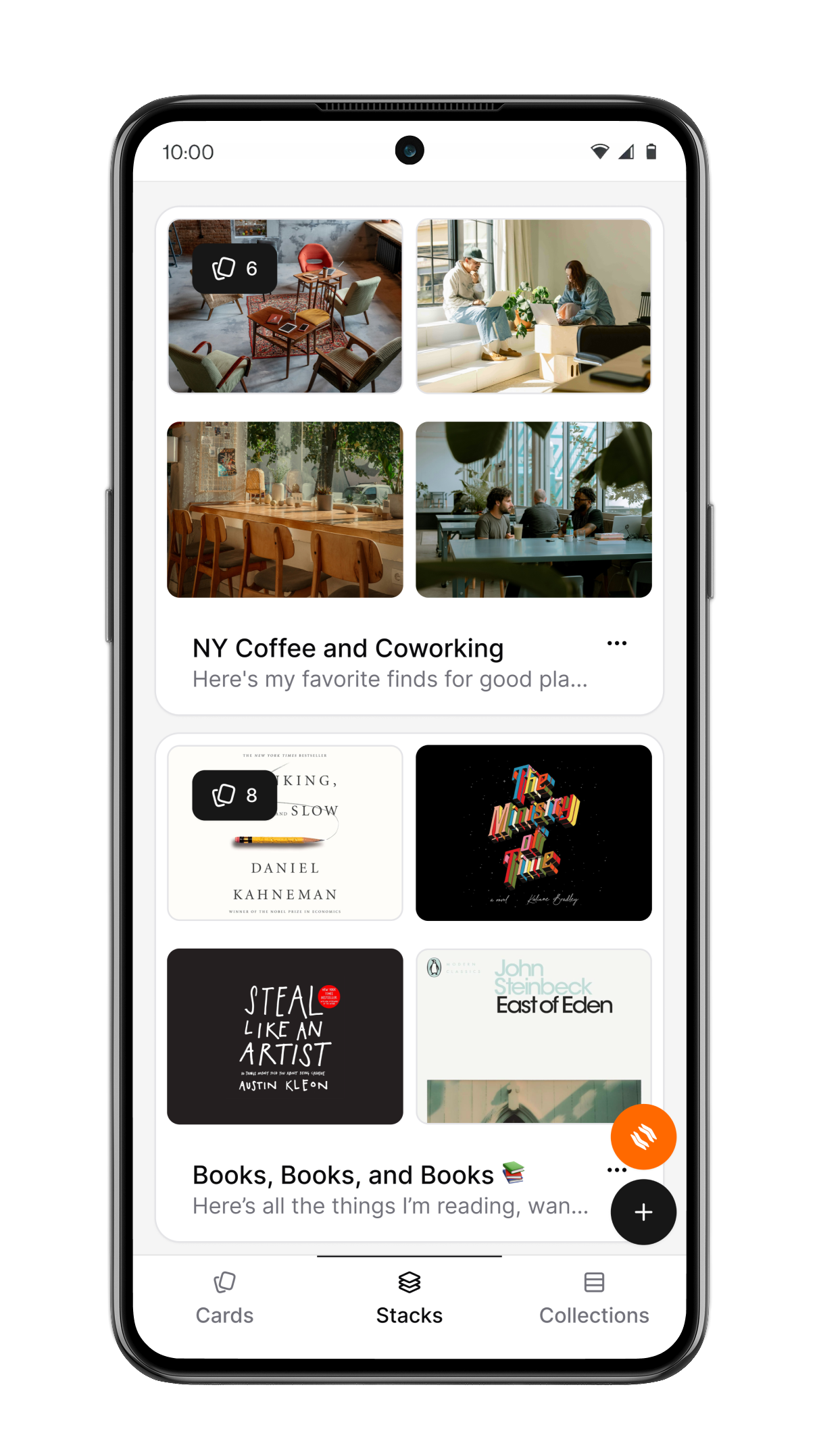Open the wooden bar counter cafe photo
Image resolution: width=819 pixels, height=1456 pixels.
pyautogui.click(x=285, y=509)
